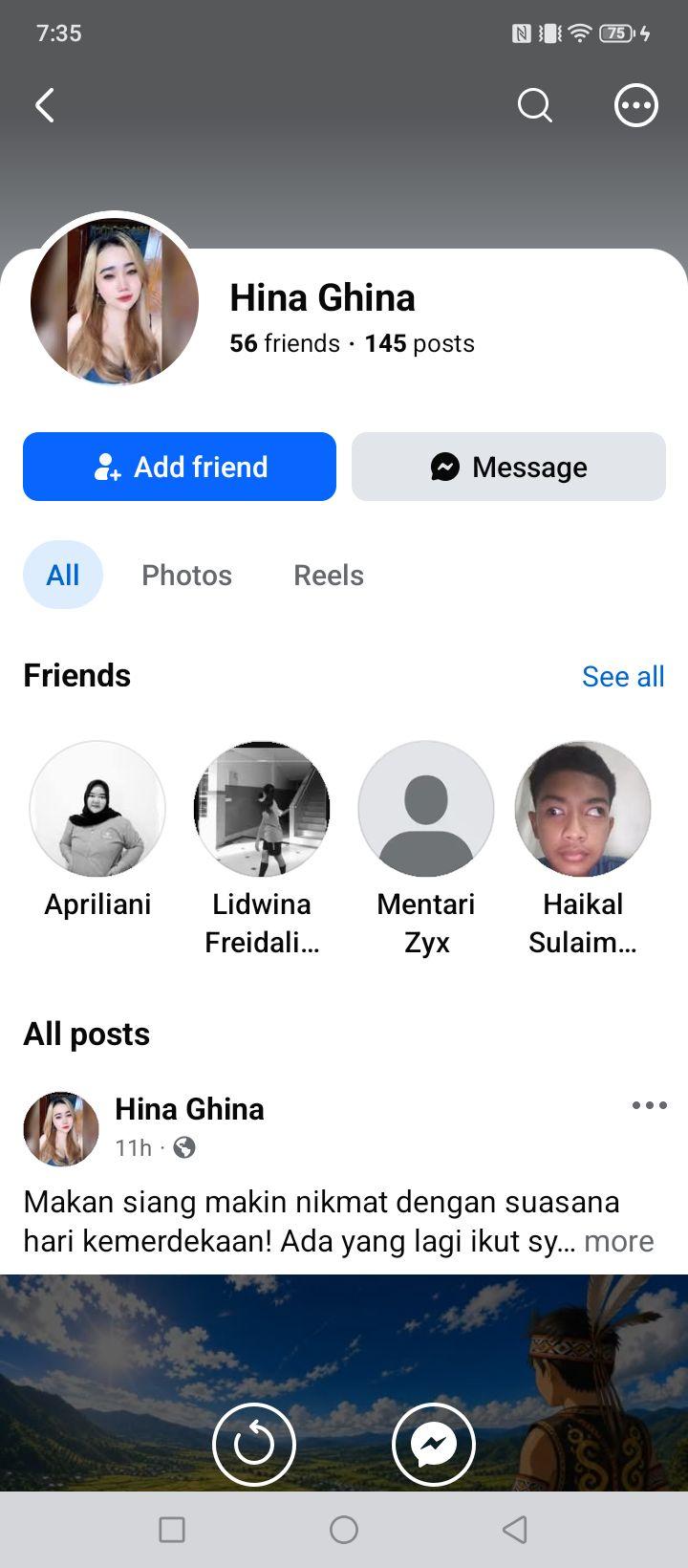The image size is (688, 1568).
Task: Message Hina Ghina
Action: (x=508, y=467)
